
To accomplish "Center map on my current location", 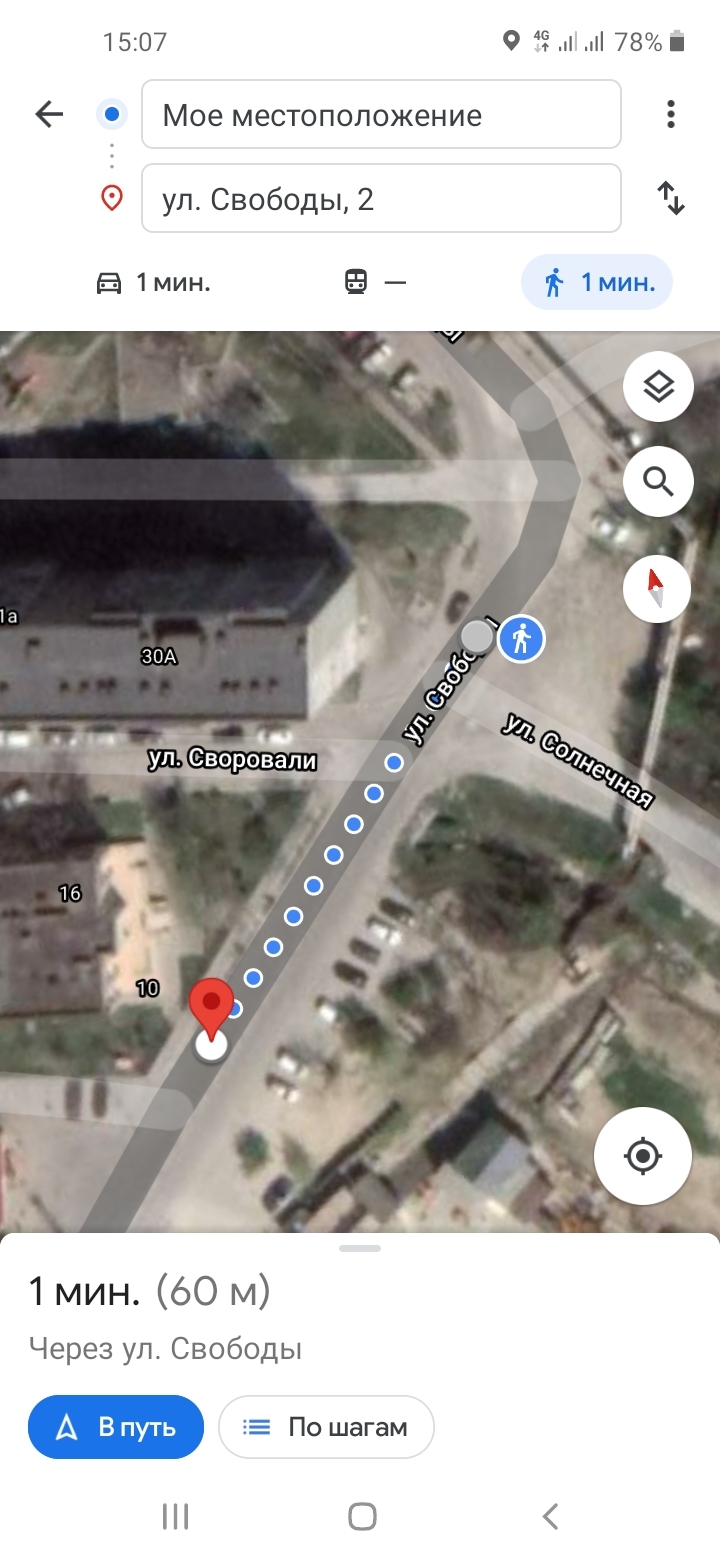I will (x=642, y=1157).
